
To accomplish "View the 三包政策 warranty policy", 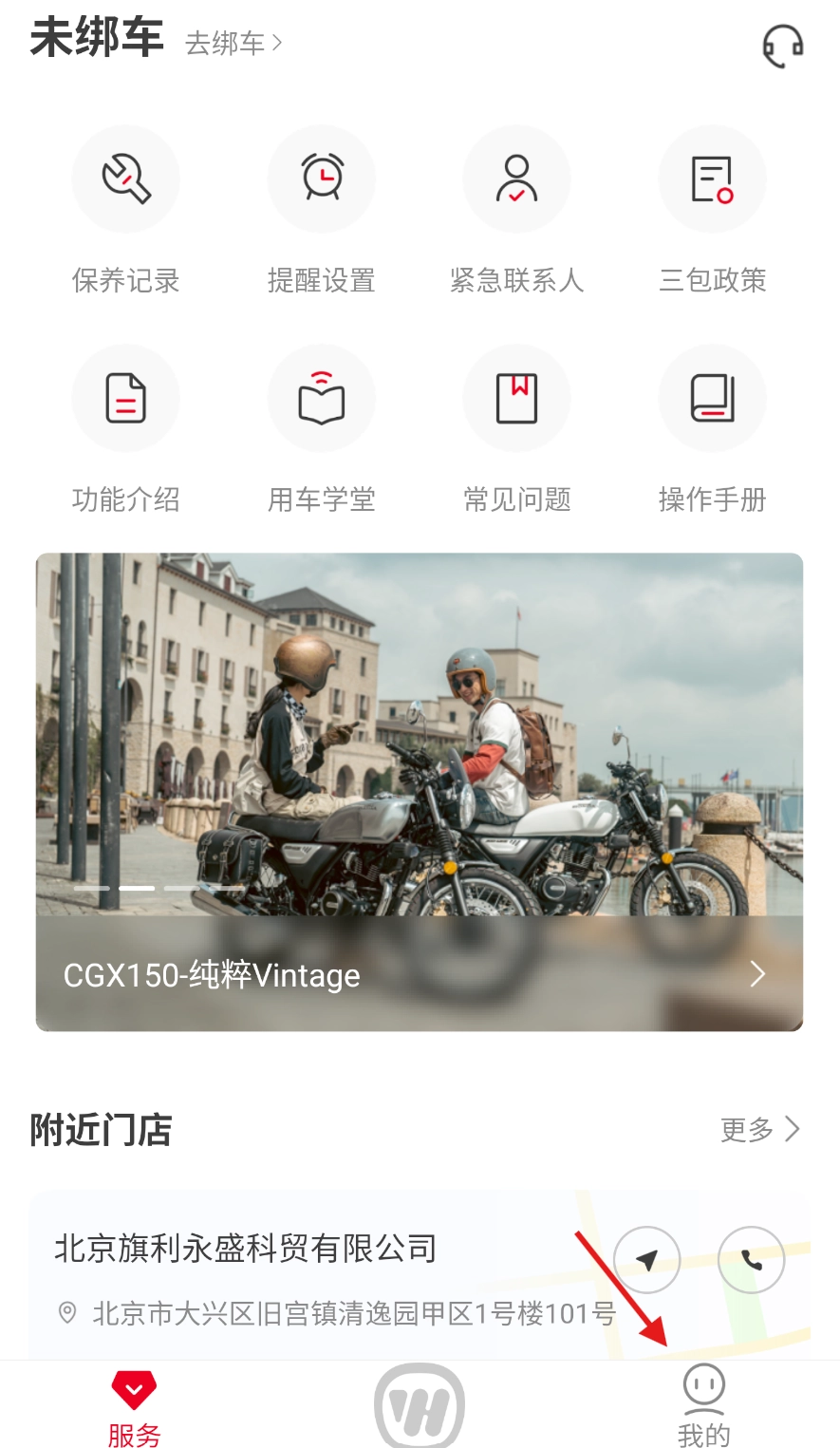I will click(x=713, y=211).
